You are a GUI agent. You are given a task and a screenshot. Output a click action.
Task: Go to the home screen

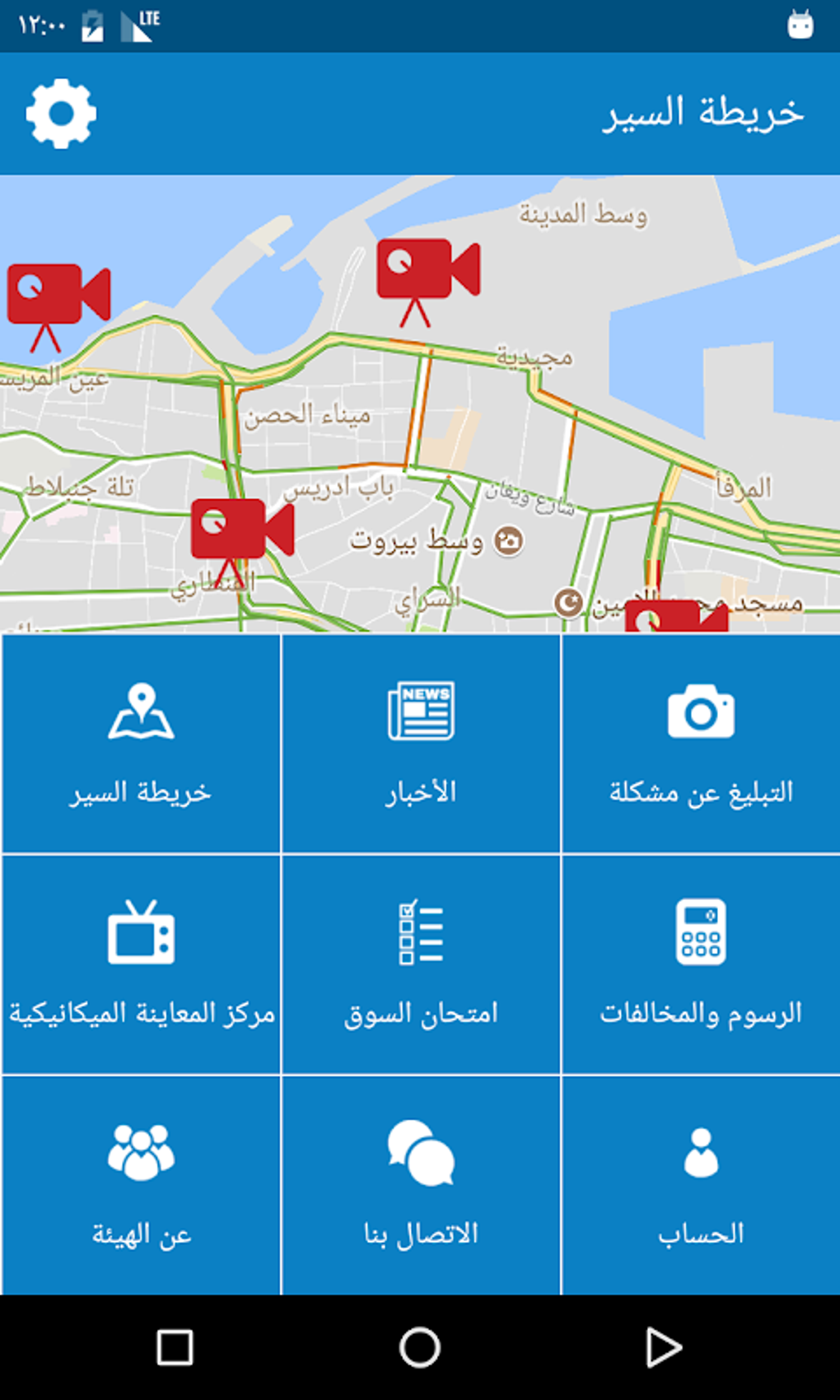420,1347
